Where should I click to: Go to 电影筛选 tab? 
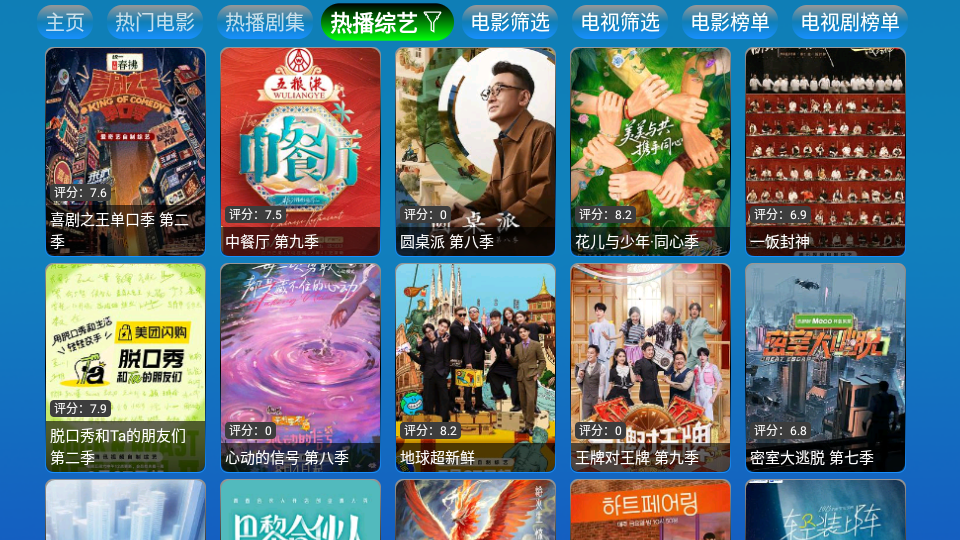[510, 22]
